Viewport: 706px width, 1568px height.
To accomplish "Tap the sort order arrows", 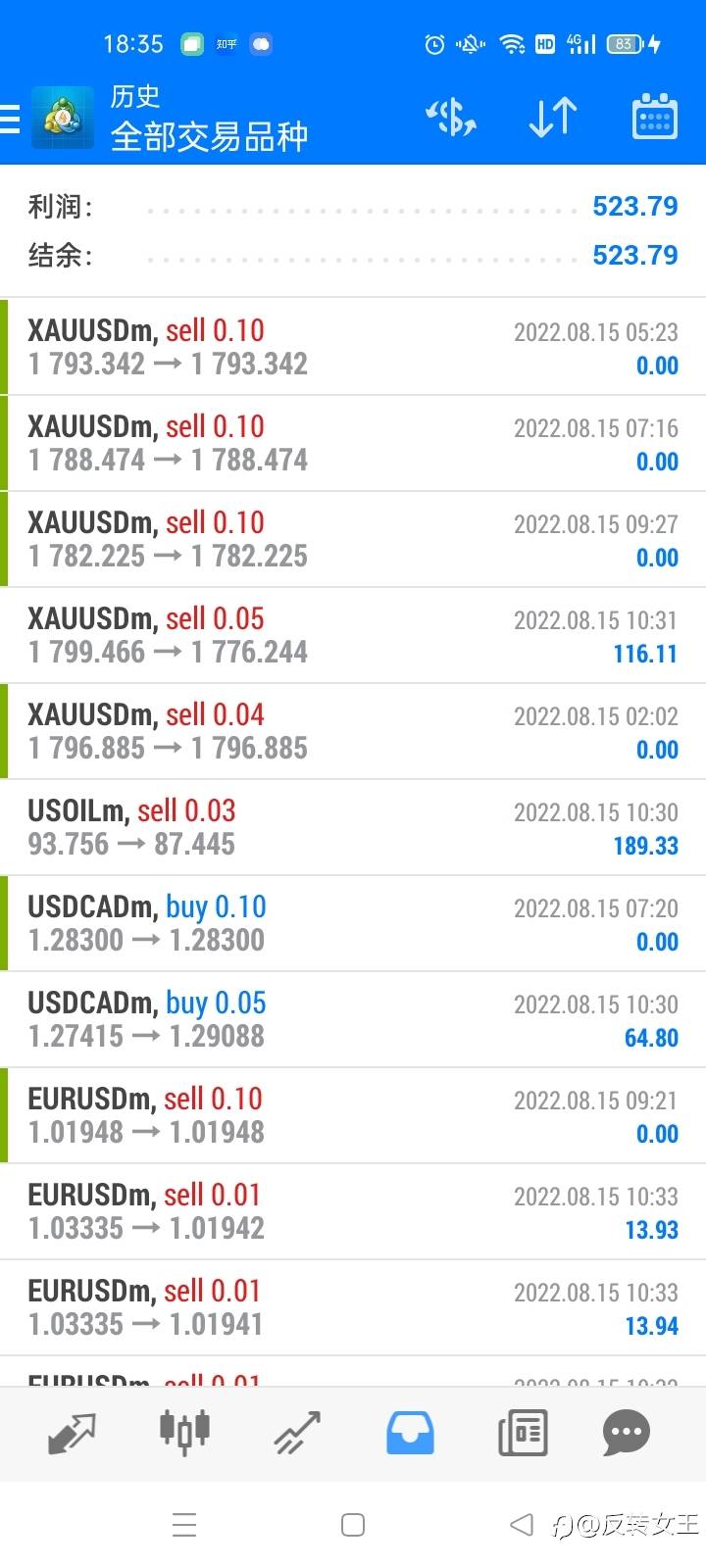I will (552, 119).
